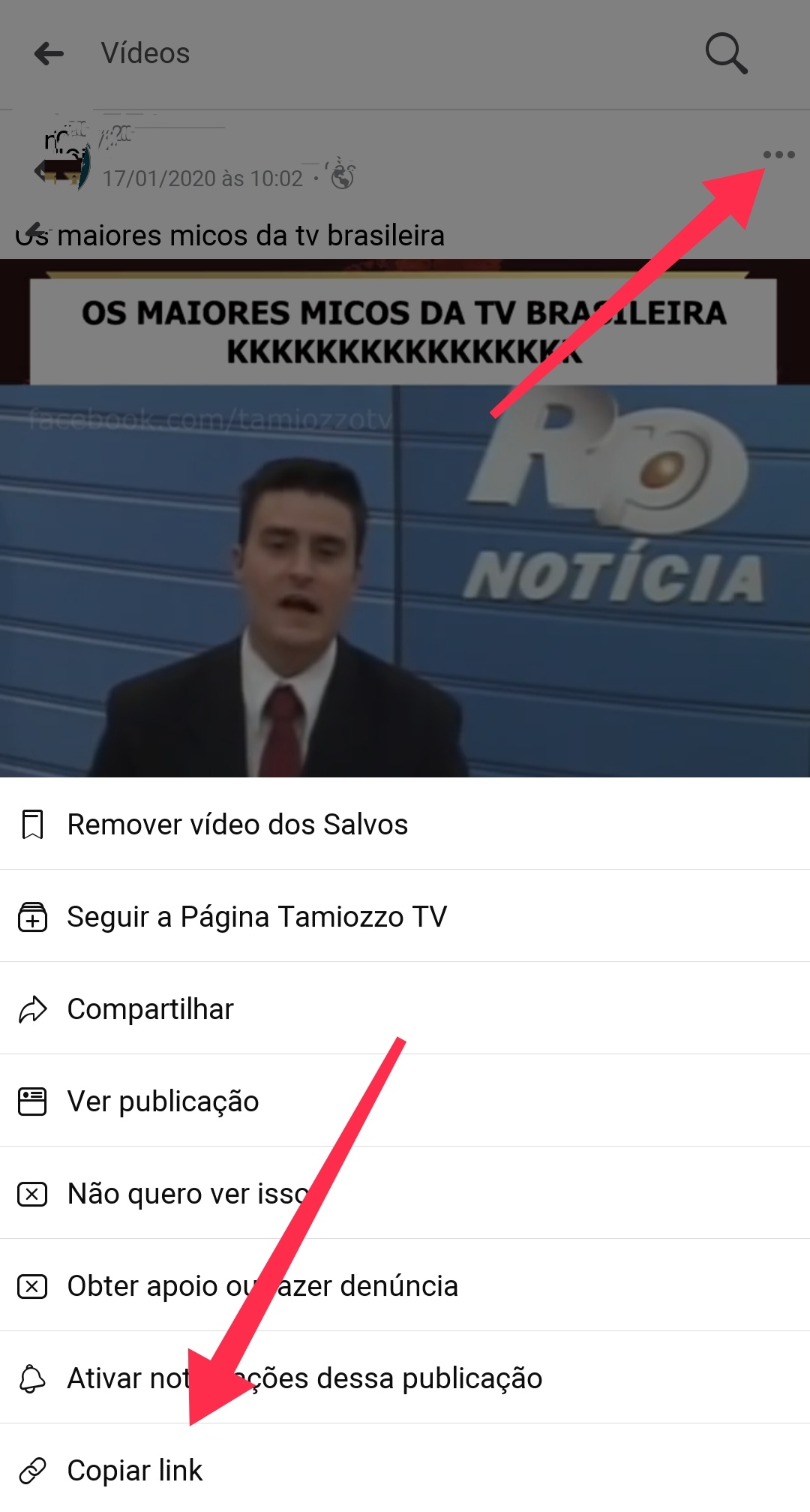Screen dimensions: 810x1512
Task: Enable notifications for this publication
Action: click(304, 1378)
